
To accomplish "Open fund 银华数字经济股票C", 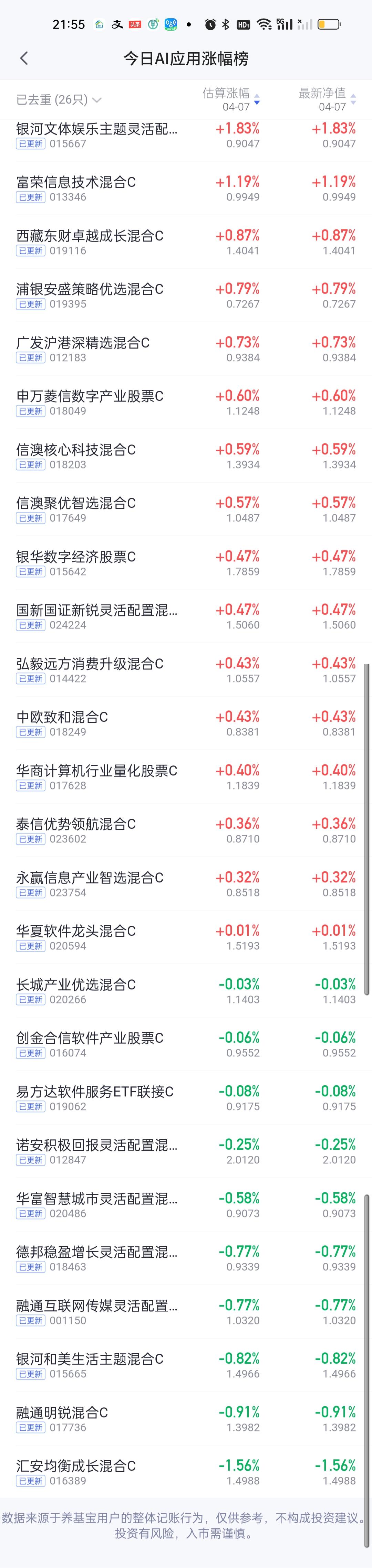I will point(186,563).
